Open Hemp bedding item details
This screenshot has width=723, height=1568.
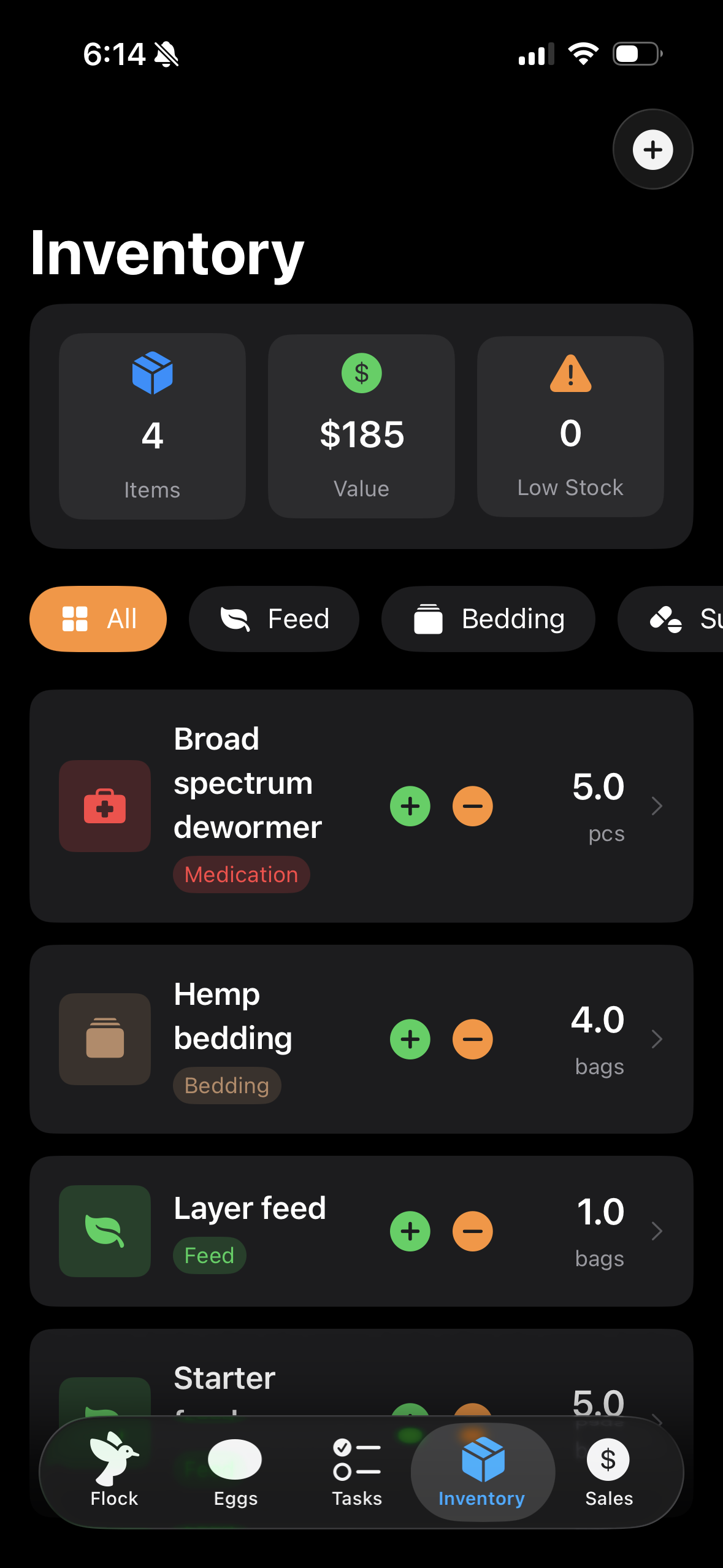pyautogui.click(x=656, y=1039)
